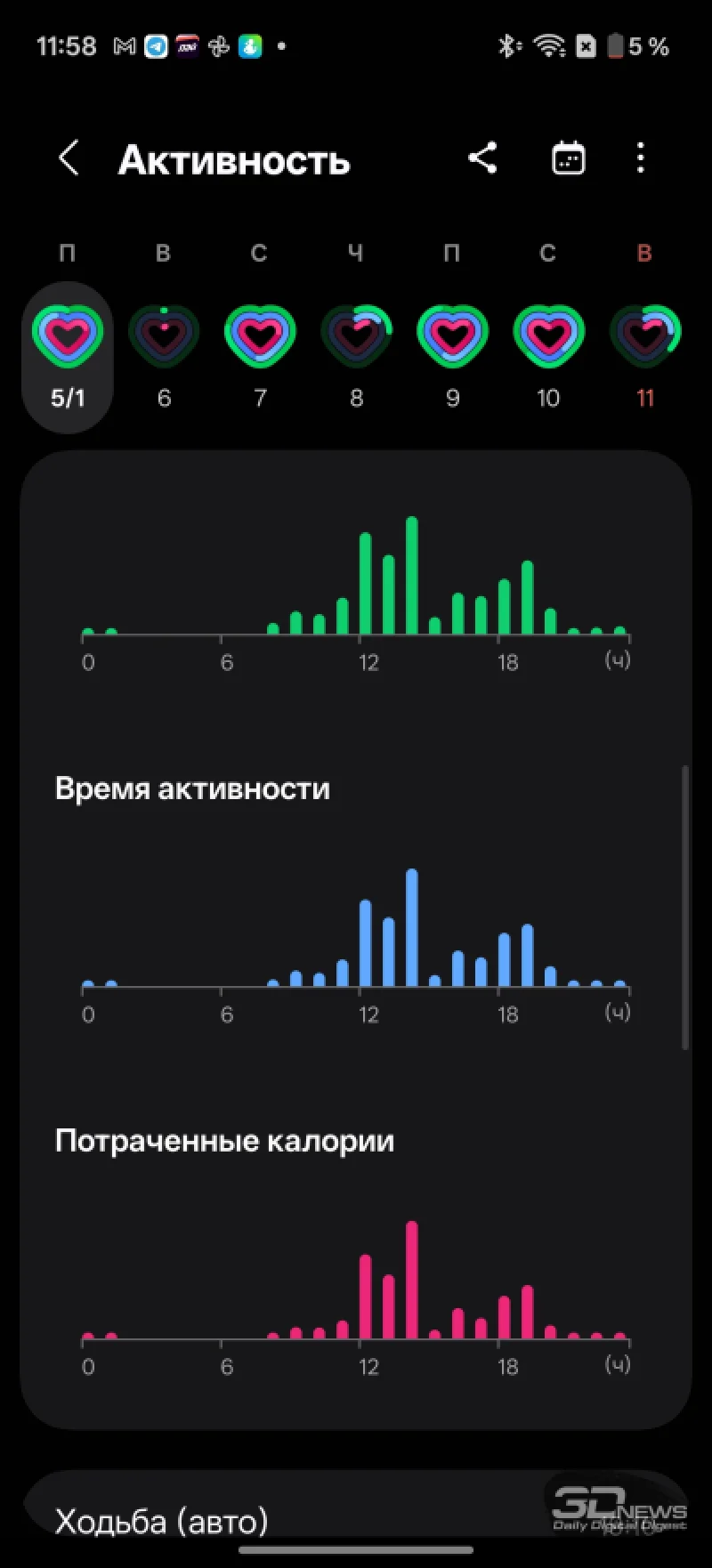
Task: Select the day marked 5/1
Action: (x=68, y=356)
